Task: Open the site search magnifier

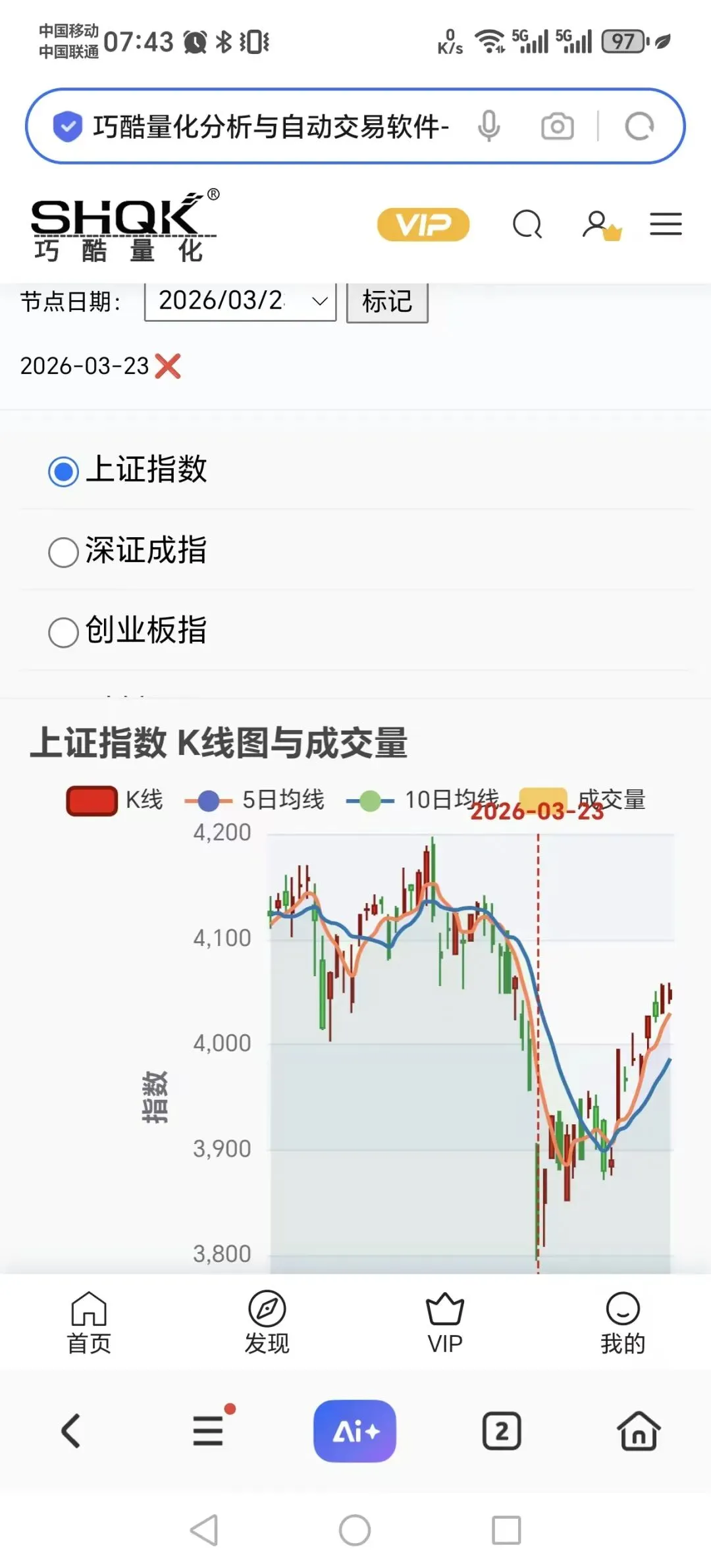Action: [527, 224]
